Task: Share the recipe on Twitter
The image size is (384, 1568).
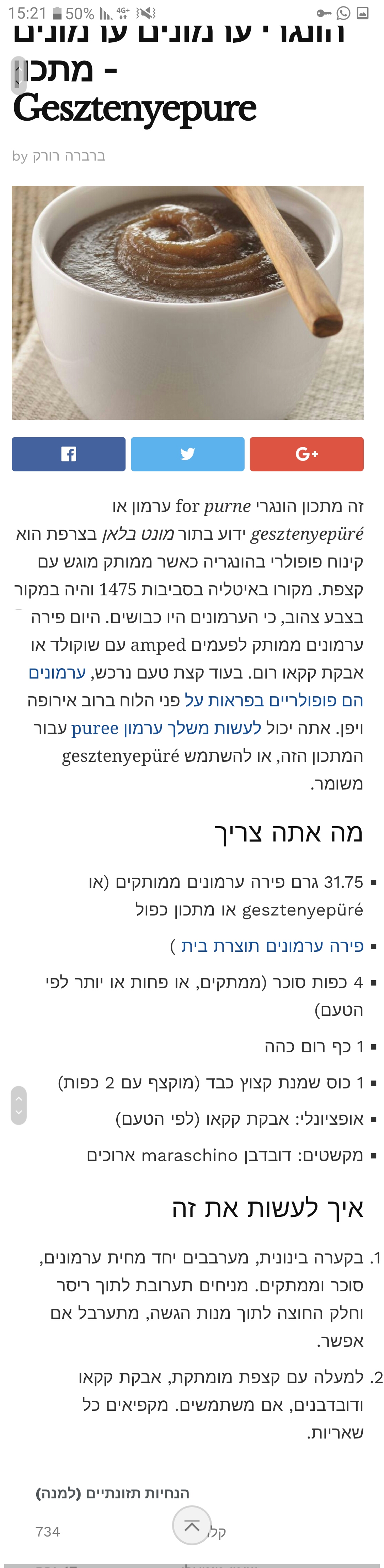Action: 187,454
